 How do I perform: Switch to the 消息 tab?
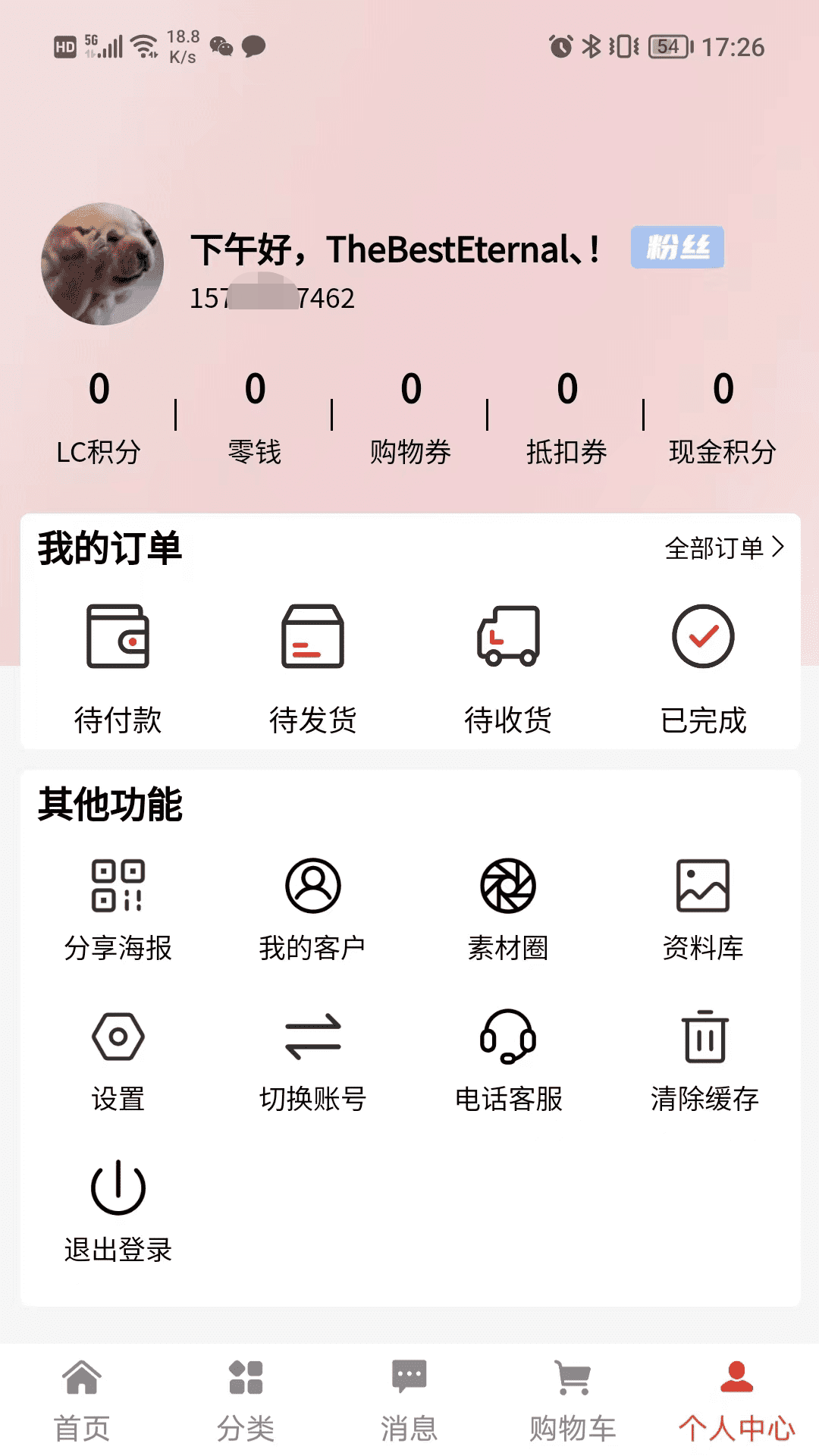(x=409, y=1401)
